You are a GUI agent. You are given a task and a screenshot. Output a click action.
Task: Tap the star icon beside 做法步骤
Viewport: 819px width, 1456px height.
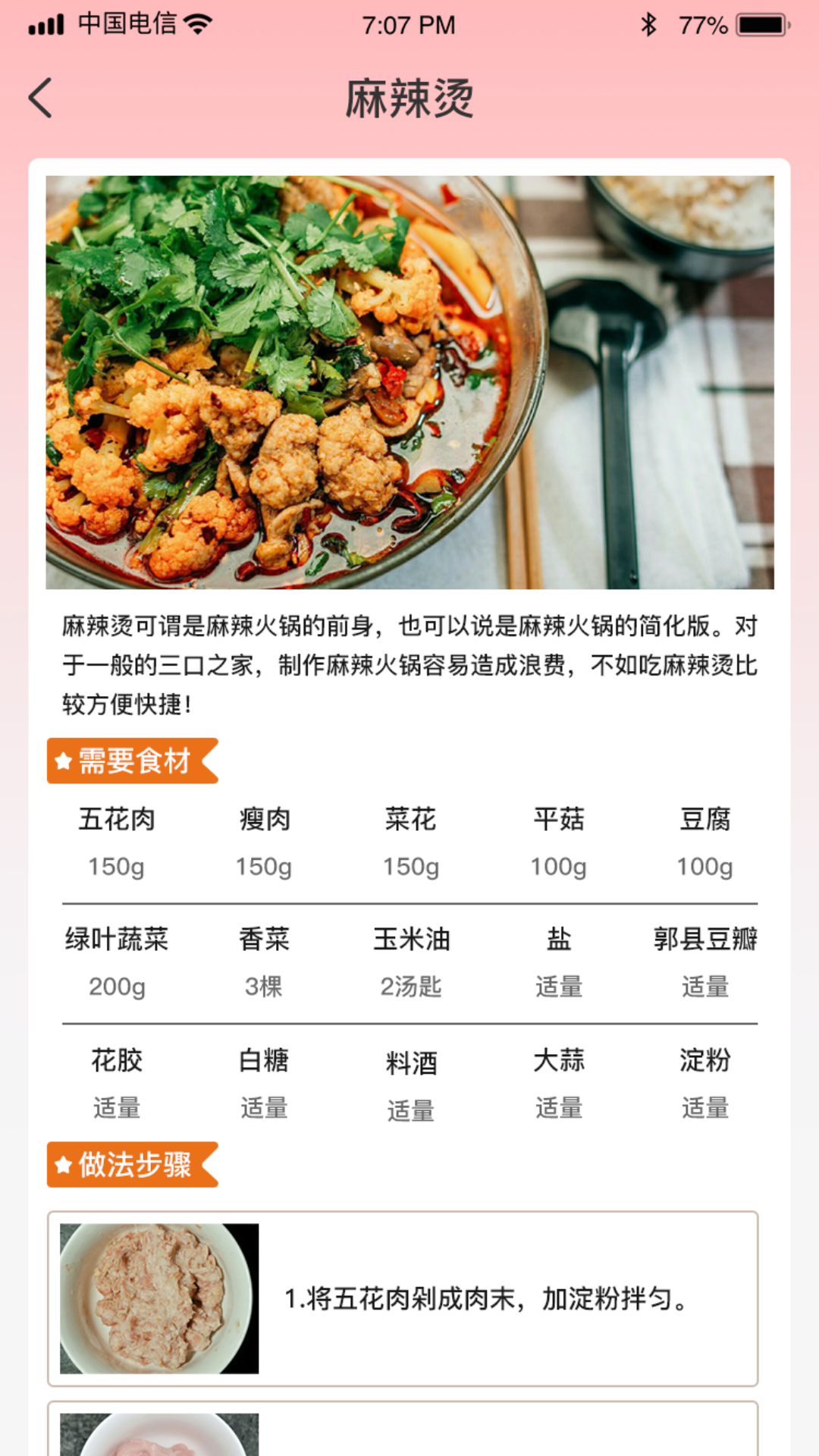[64, 1166]
